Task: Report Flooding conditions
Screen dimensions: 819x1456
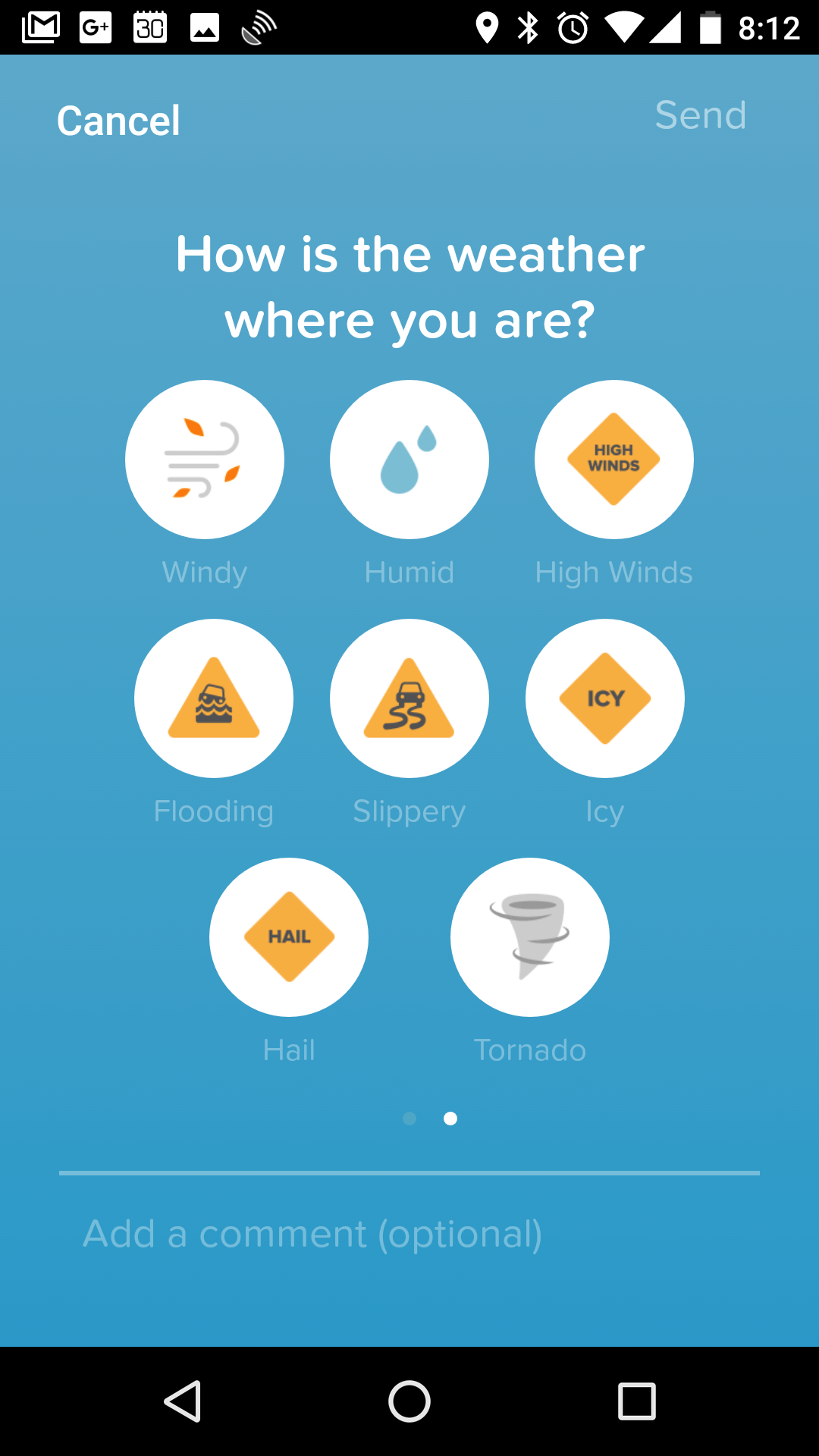Action: (x=214, y=698)
